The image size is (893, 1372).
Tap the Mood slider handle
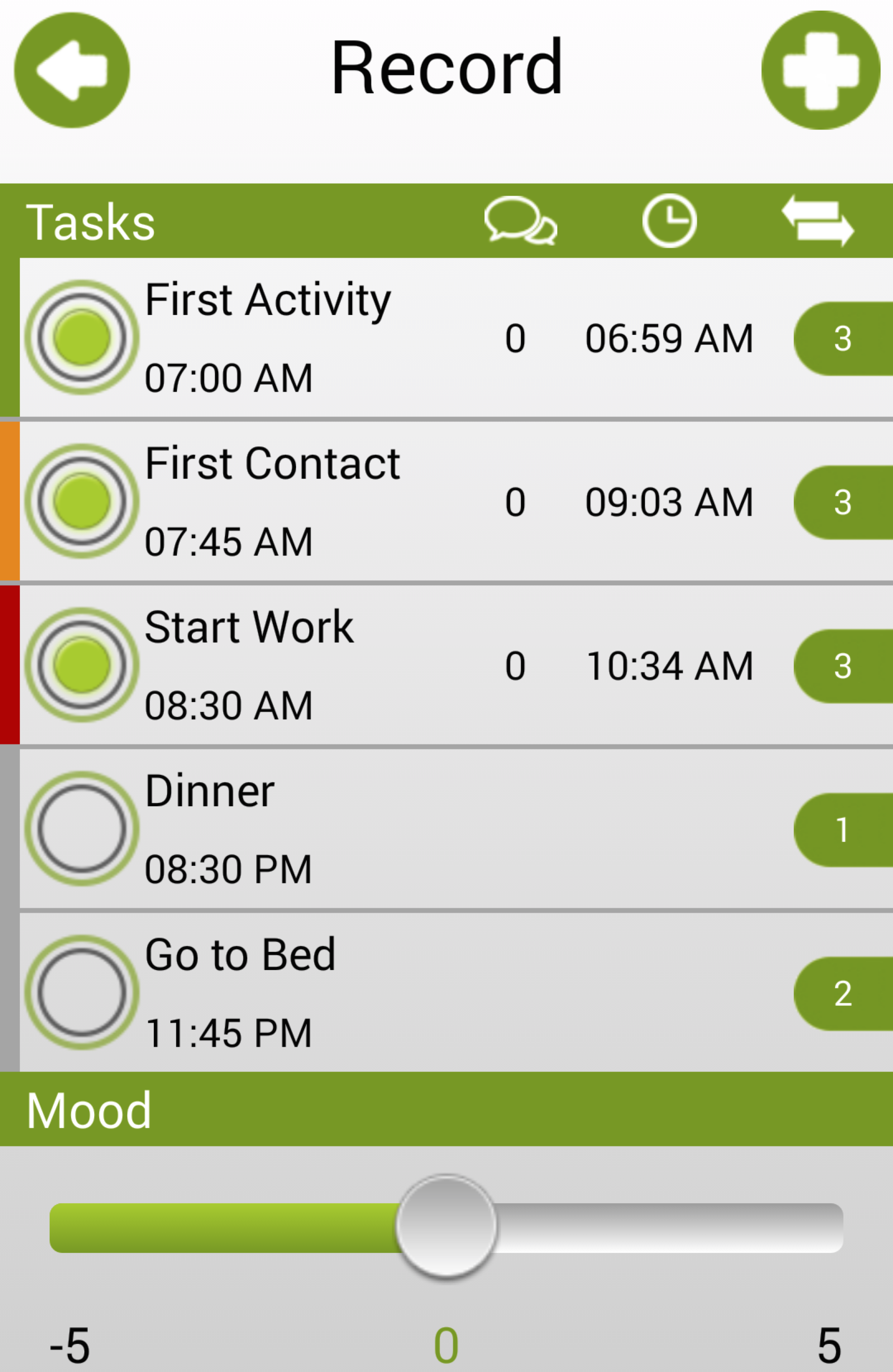click(x=446, y=1225)
